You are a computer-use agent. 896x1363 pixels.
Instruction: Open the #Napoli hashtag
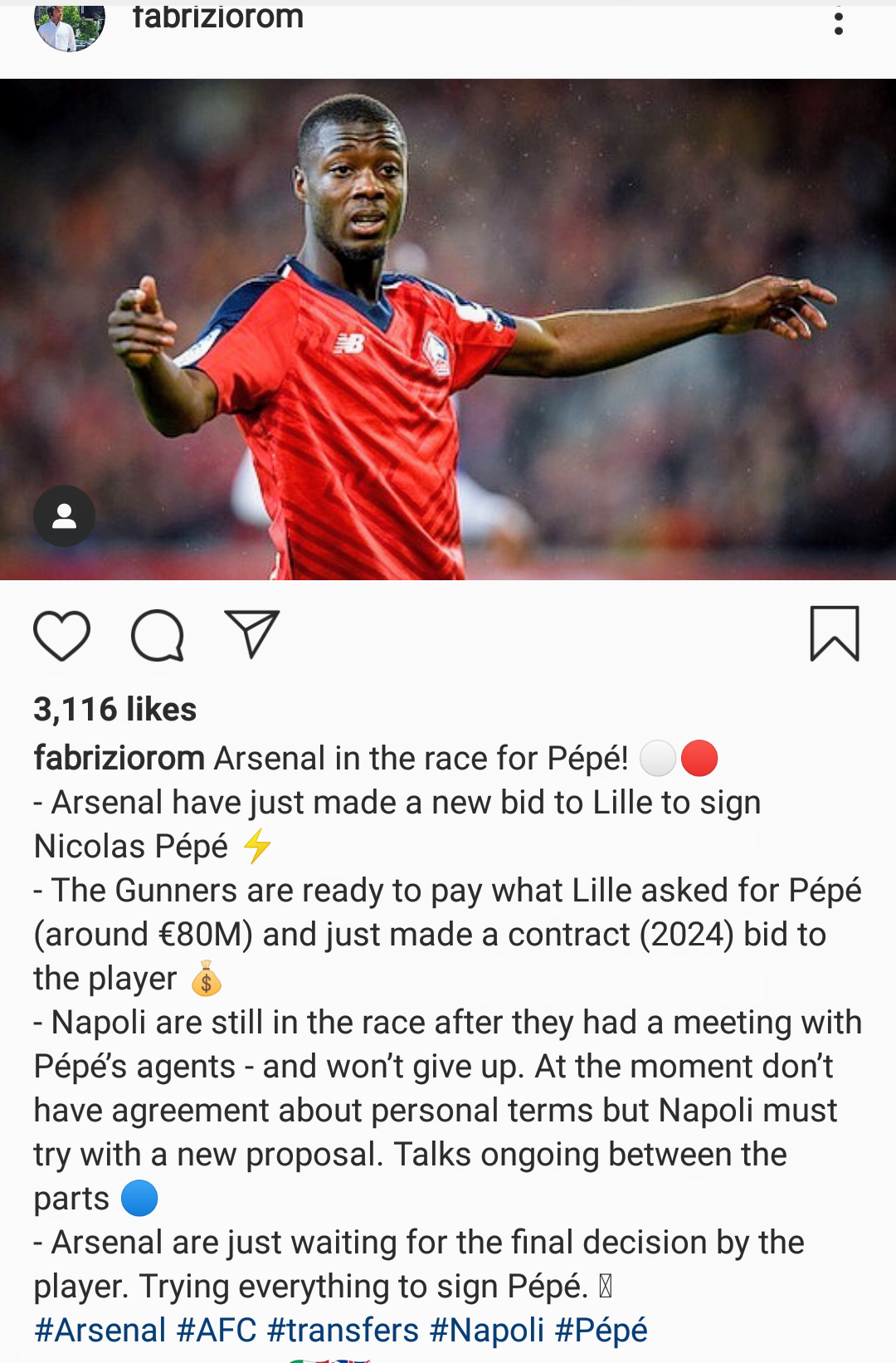coord(486,1330)
